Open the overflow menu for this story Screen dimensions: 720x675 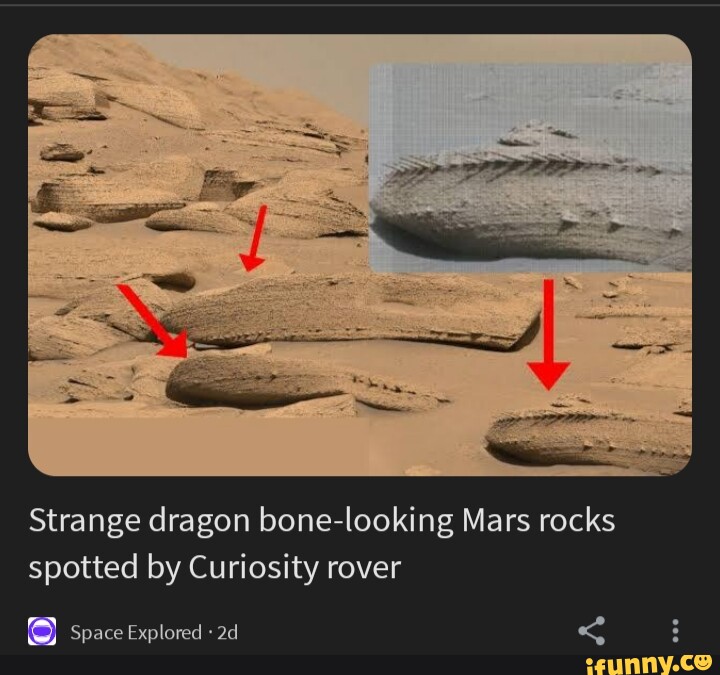tap(676, 631)
